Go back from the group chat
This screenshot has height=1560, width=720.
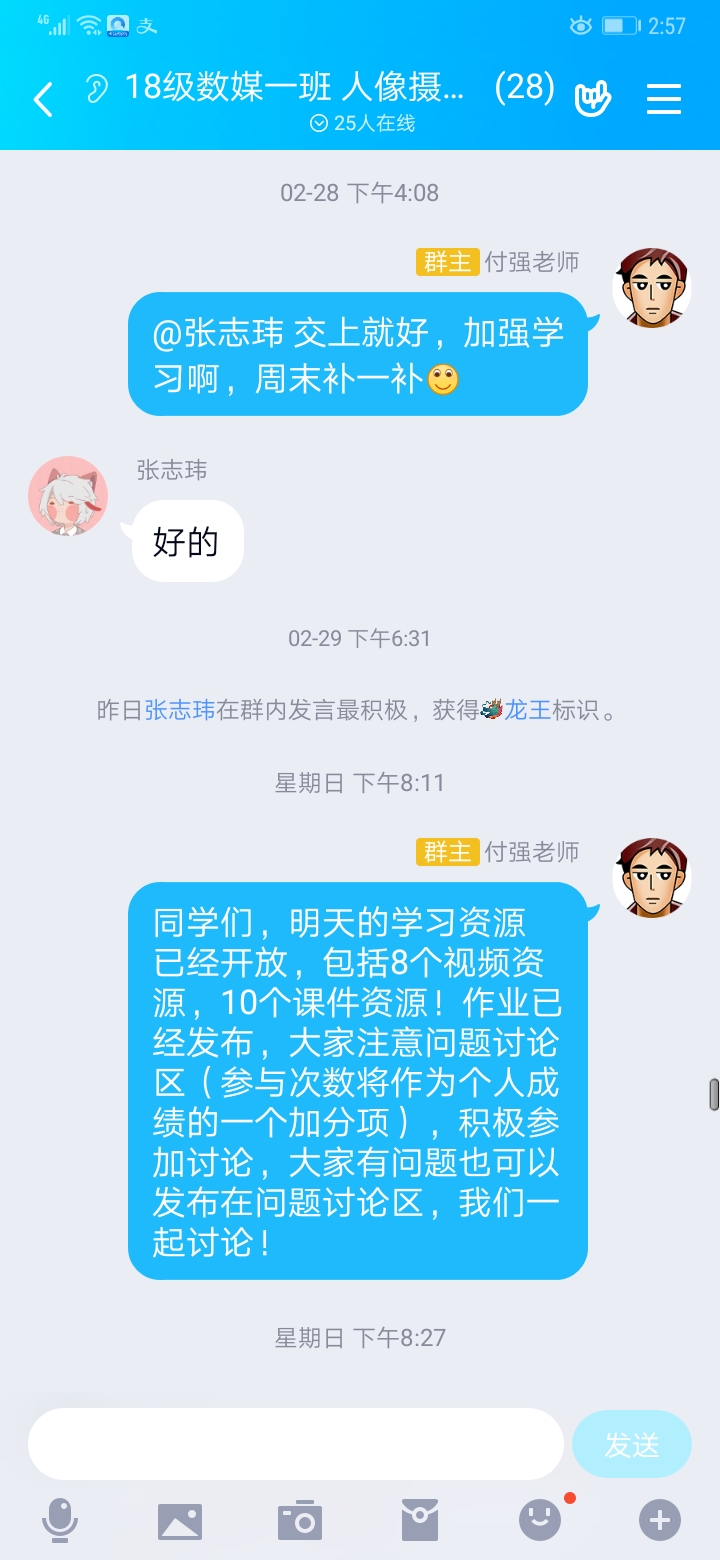(43, 100)
